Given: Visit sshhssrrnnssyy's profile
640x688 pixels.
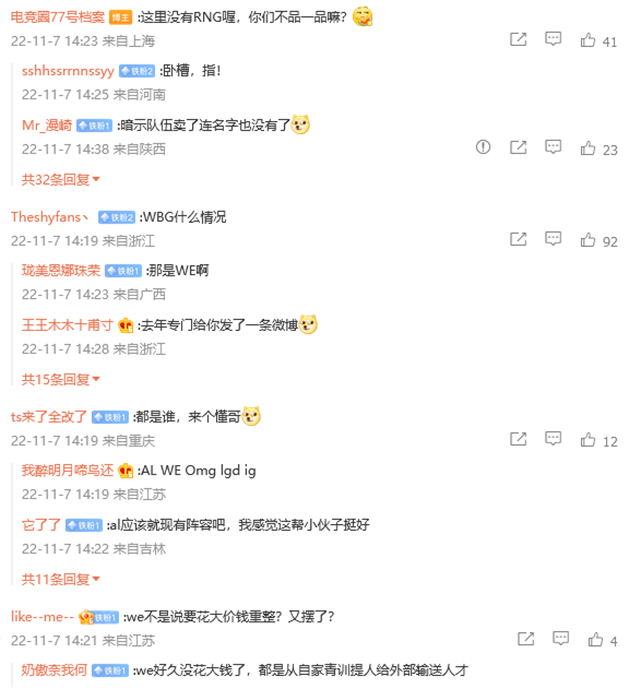Looking at the screenshot, I should pyautogui.click(x=68, y=71).
